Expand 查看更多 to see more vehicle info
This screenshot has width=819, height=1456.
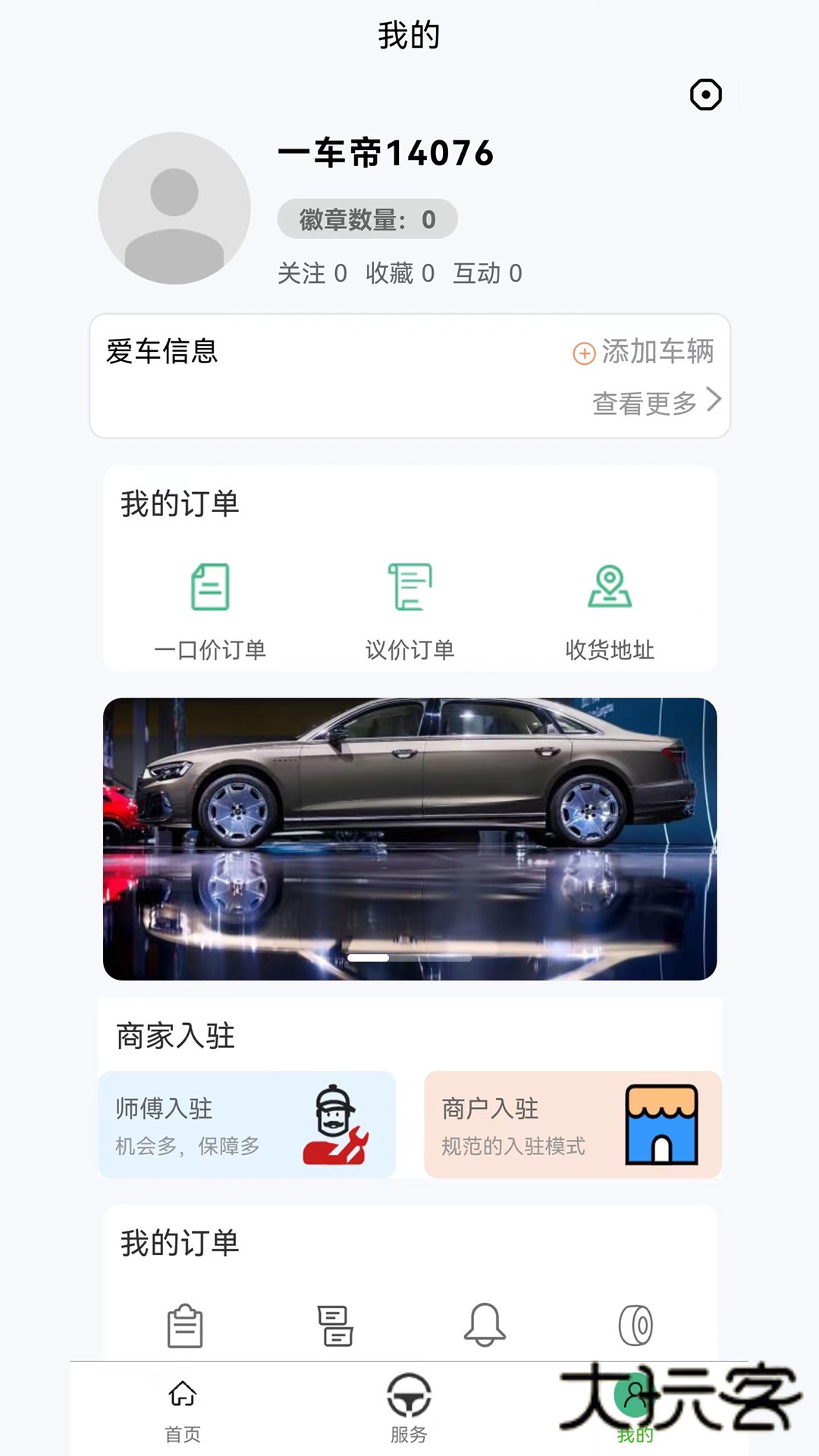pos(643,405)
